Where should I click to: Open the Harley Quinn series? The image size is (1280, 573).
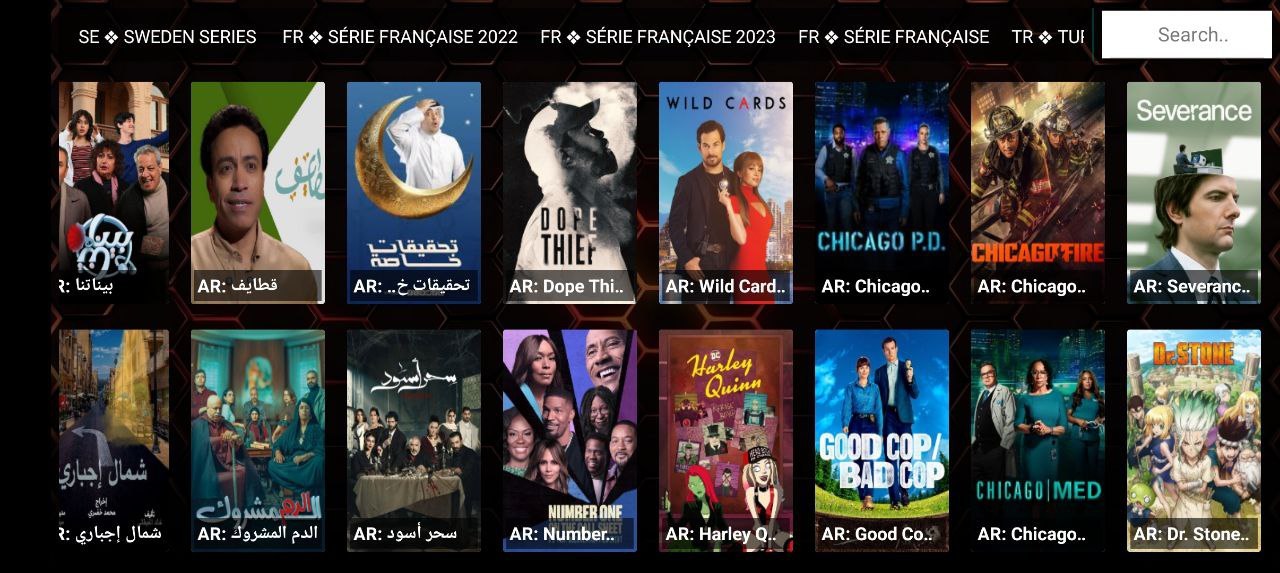(726, 440)
